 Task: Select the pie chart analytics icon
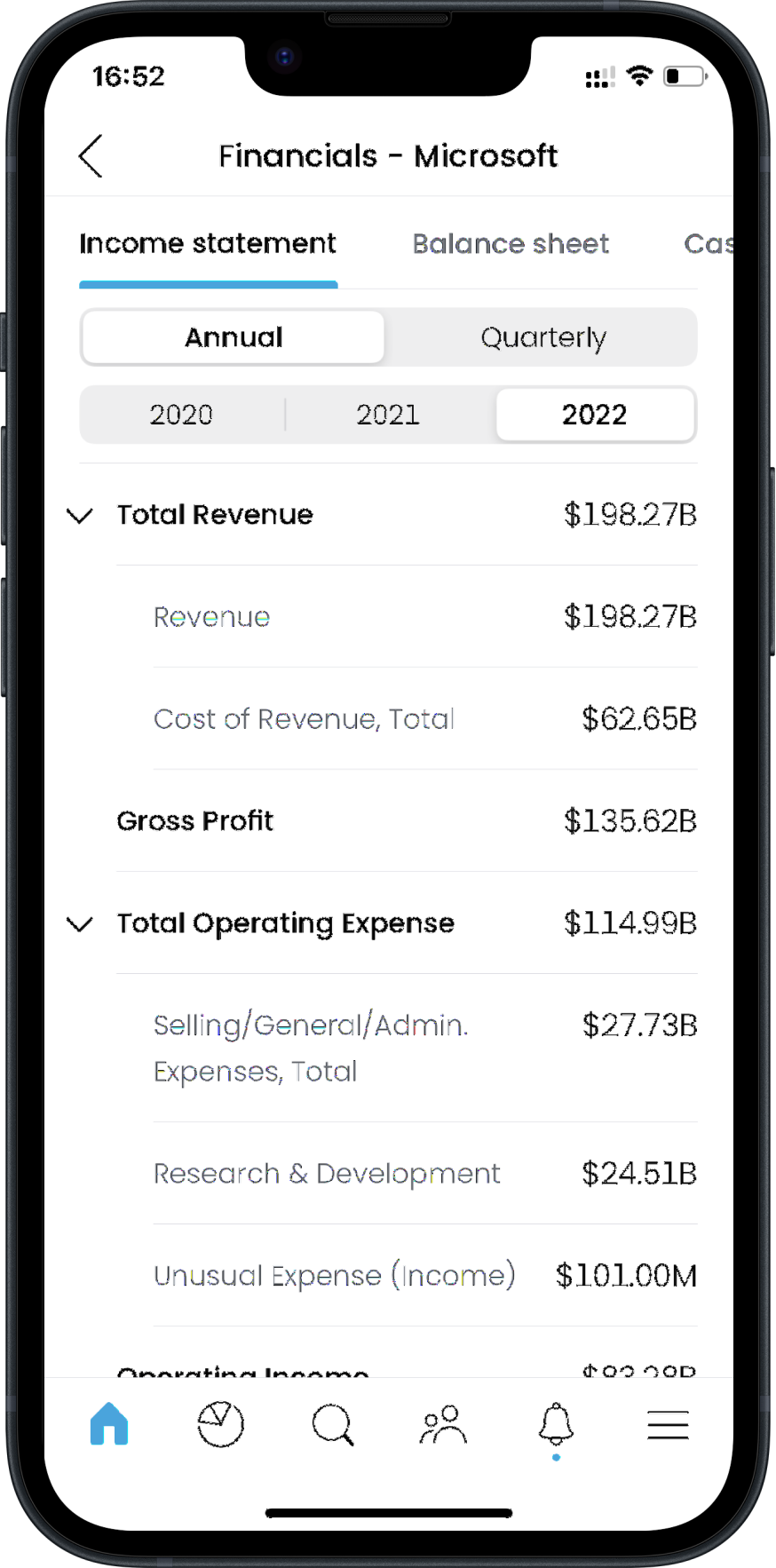tap(220, 1424)
